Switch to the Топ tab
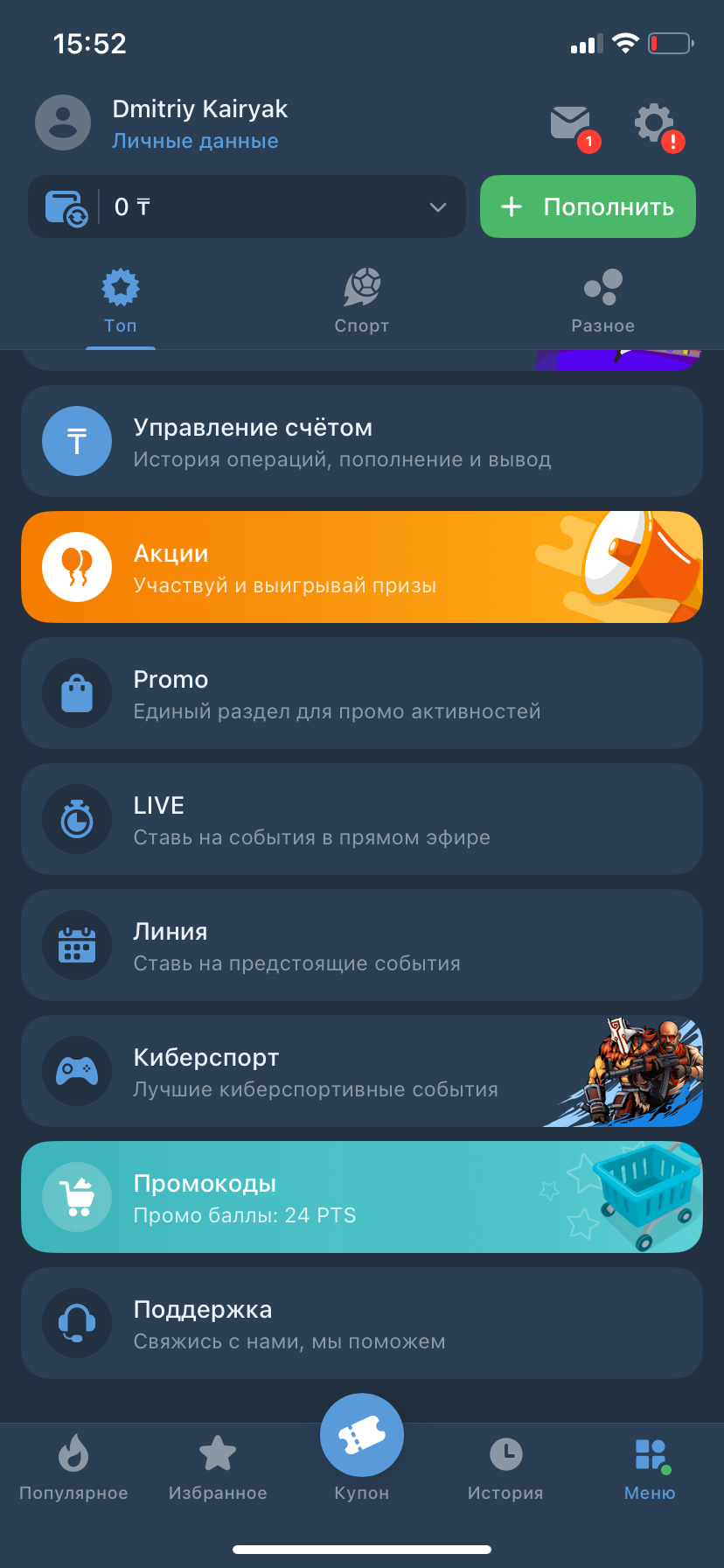 point(121,301)
